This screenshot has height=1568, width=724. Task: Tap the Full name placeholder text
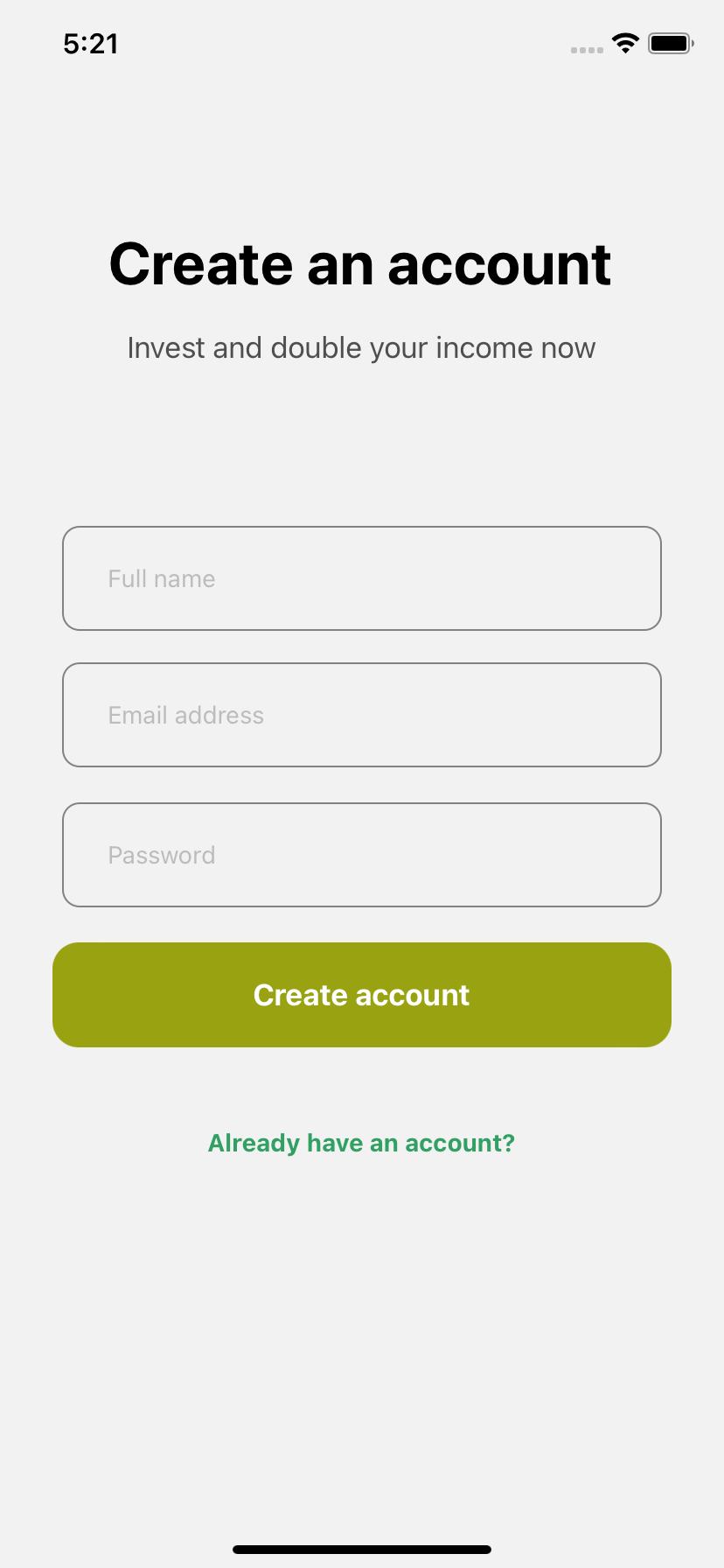[161, 578]
